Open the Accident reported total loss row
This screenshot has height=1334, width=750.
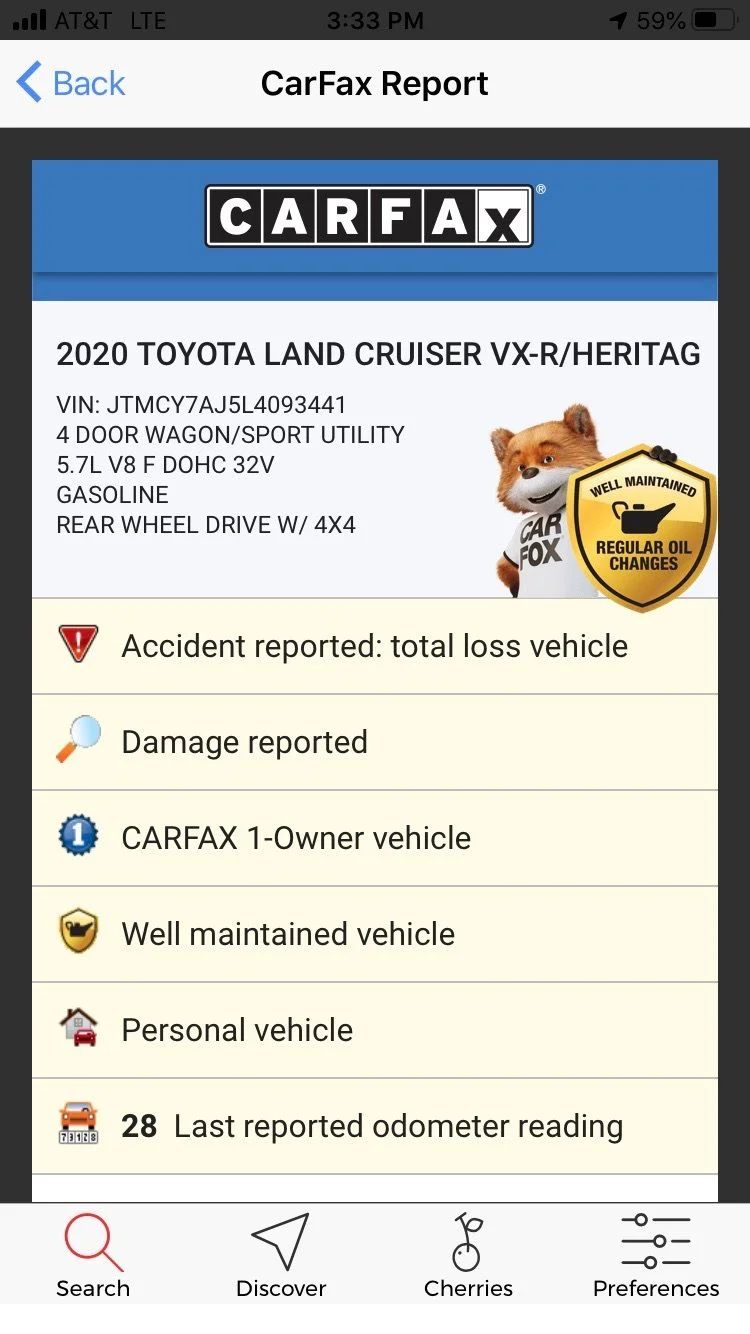click(375, 646)
